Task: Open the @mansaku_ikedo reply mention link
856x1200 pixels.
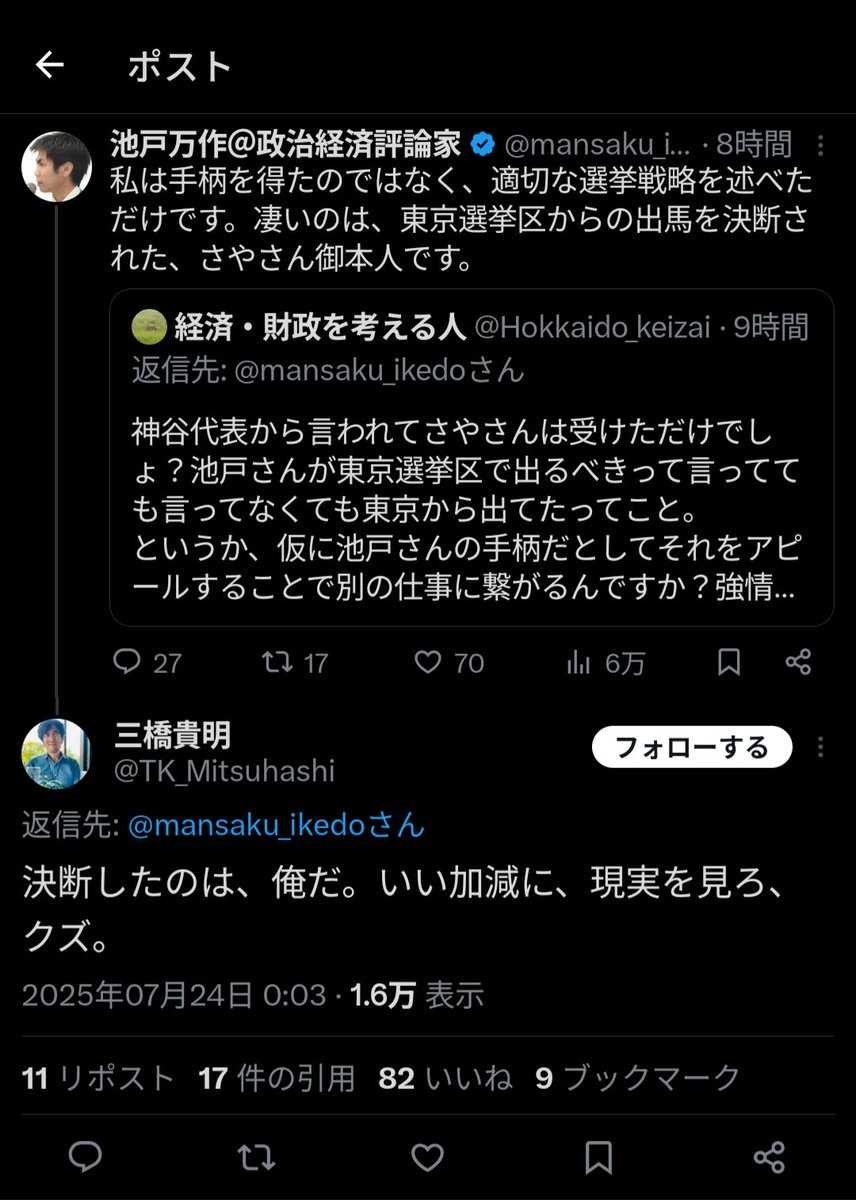Action: pos(275,826)
